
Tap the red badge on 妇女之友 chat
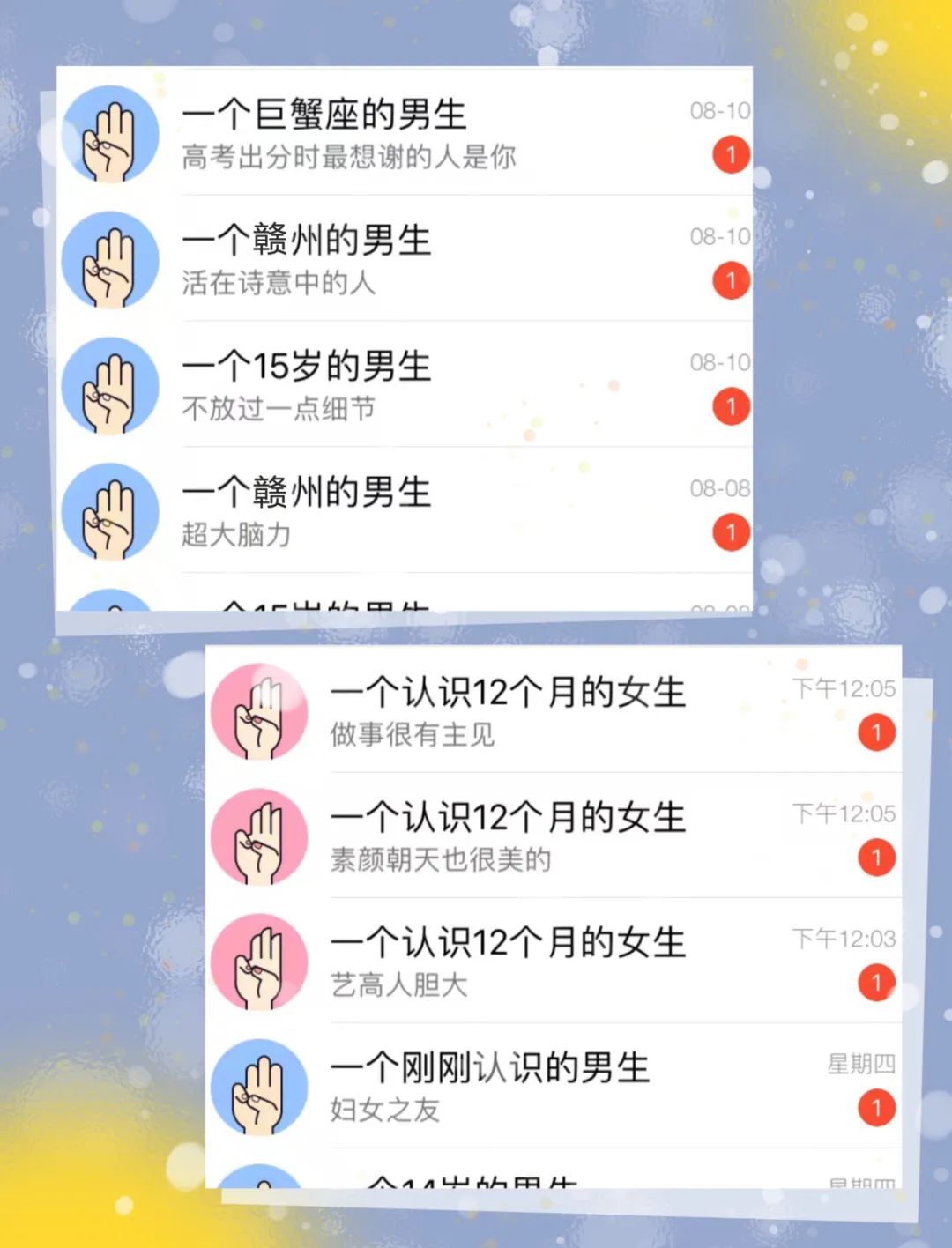click(877, 1109)
